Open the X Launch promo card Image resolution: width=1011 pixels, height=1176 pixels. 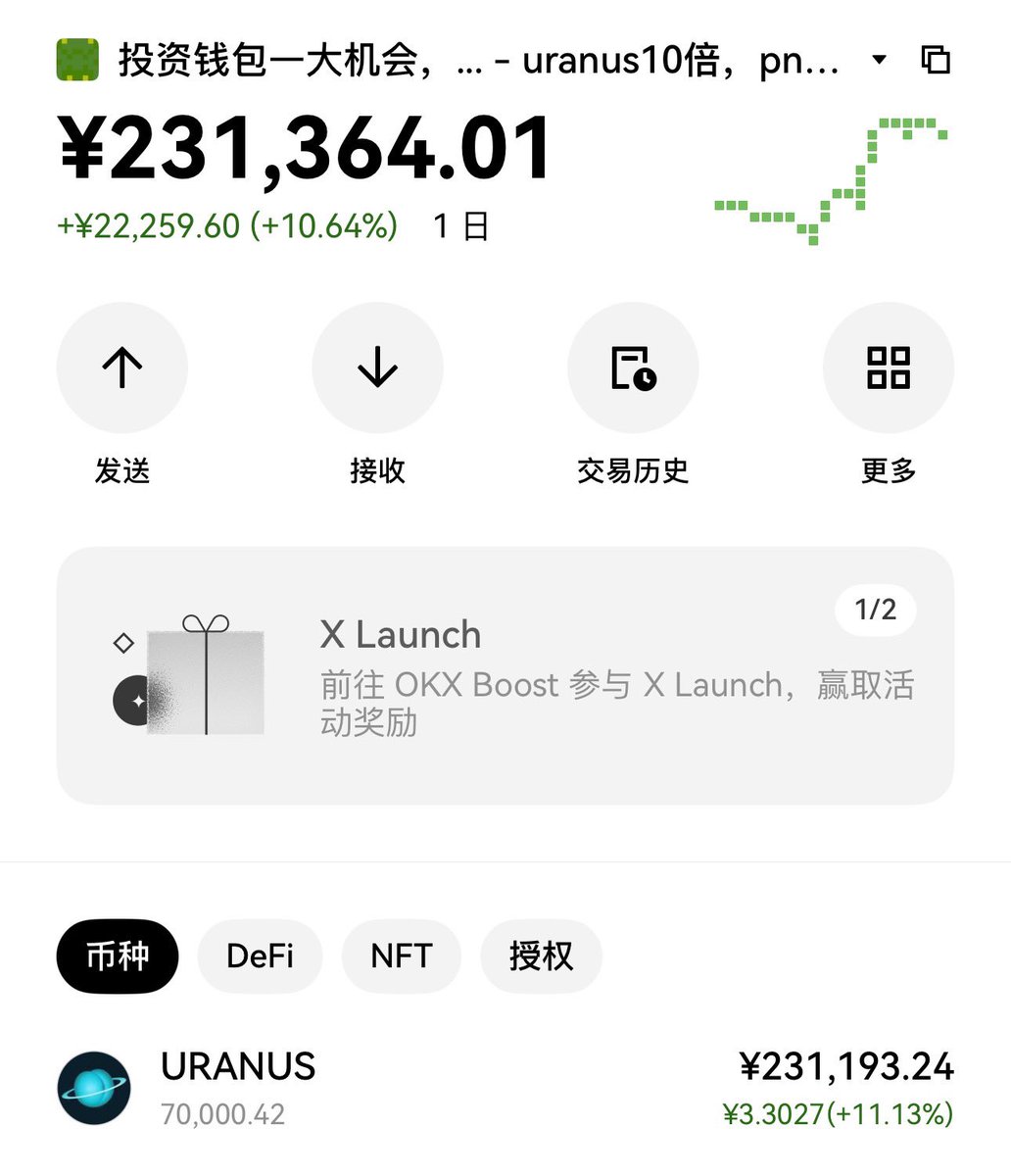pyautogui.click(x=505, y=676)
